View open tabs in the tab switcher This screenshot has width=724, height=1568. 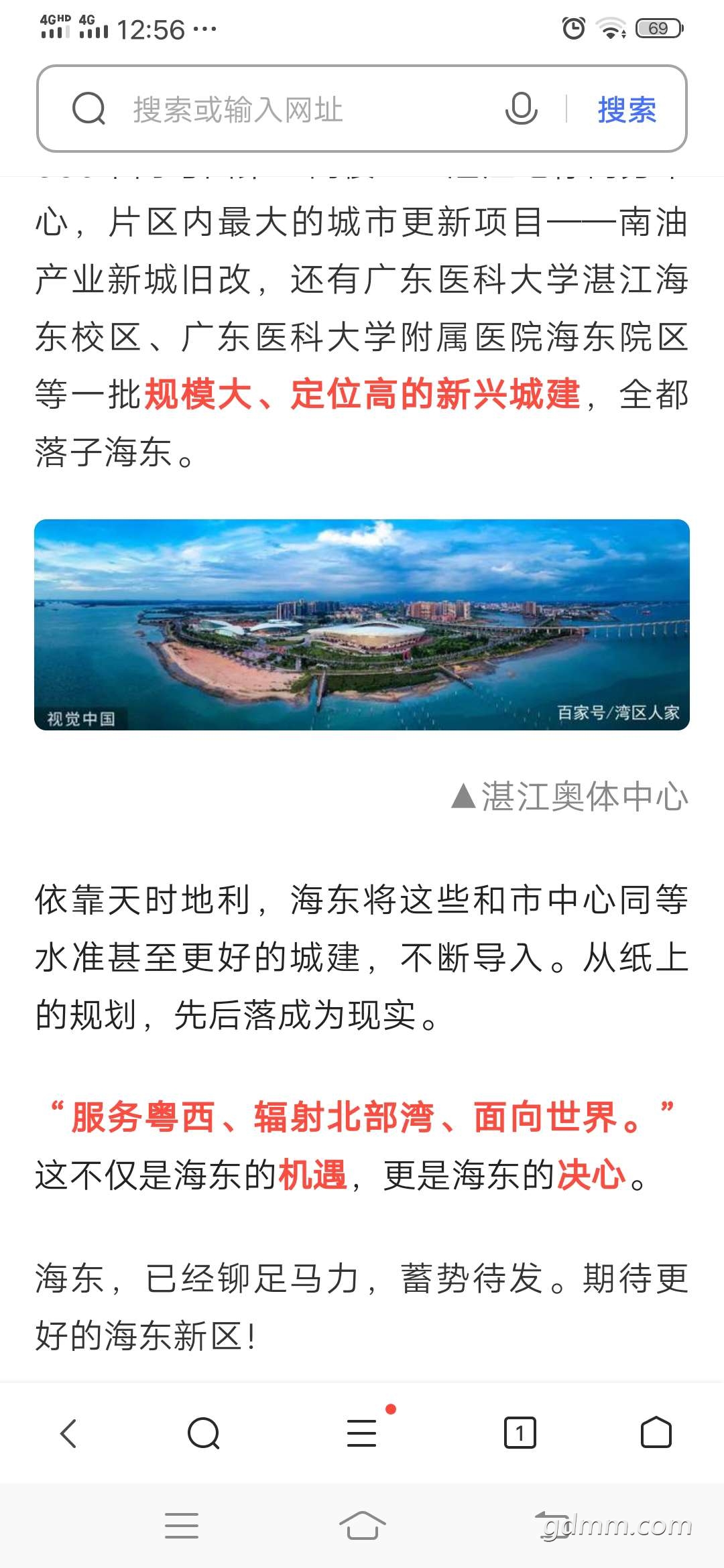(520, 1433)
